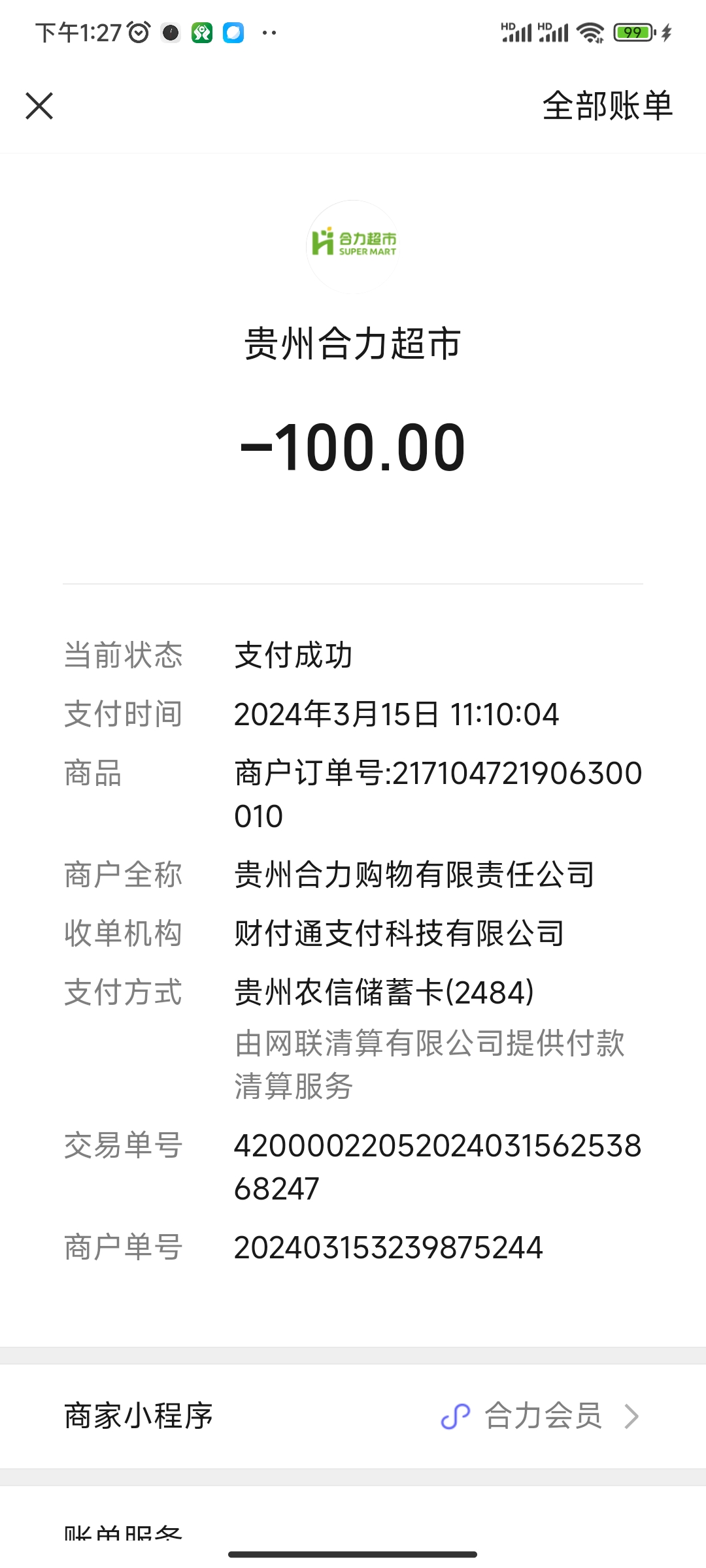The image size is (706, 1568).
Task: Open the 合力会员 merchant mini program
Action: coord(541,1416)
